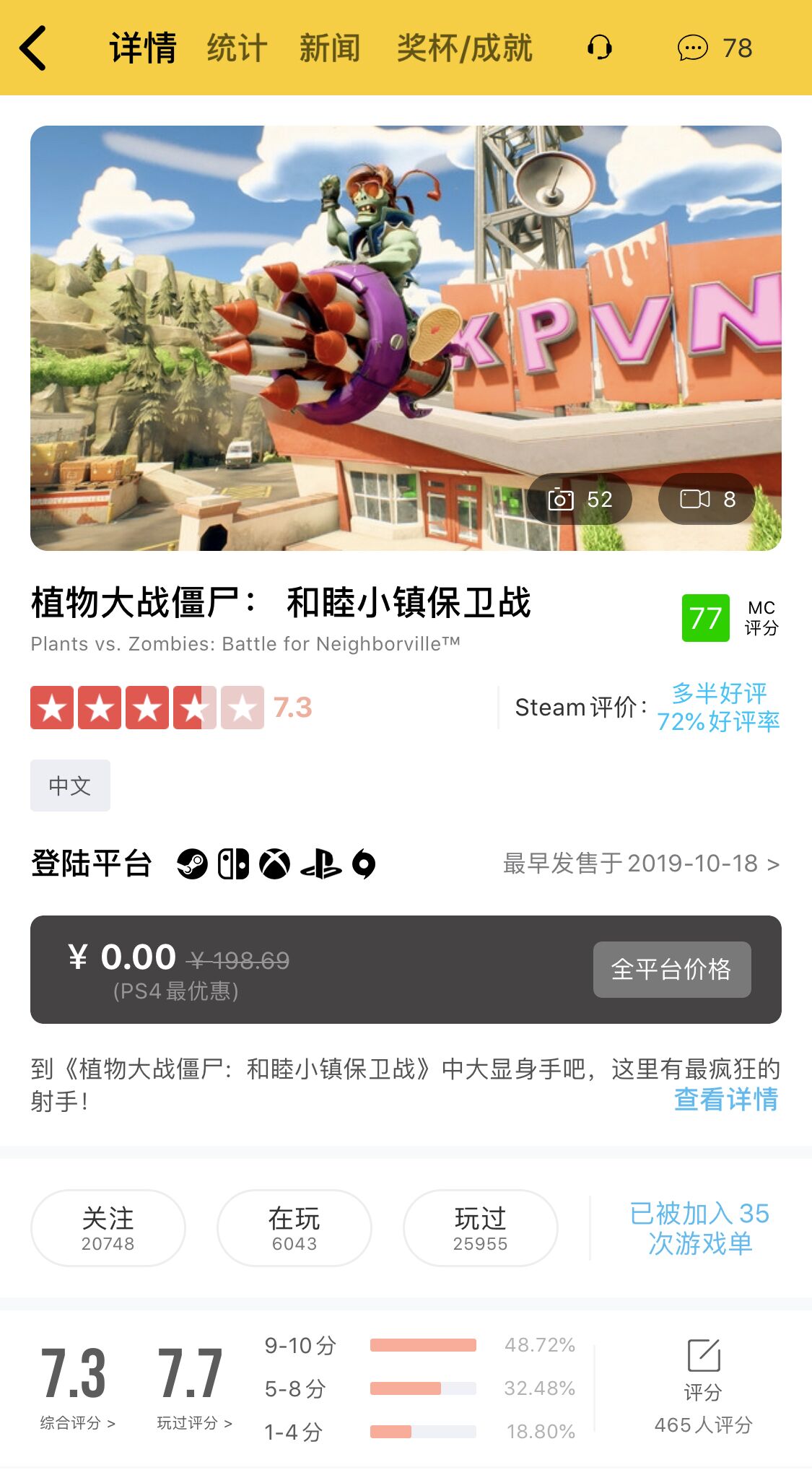Switch to the 统计 tab
812x1470 pixels.
[x=237, y=48]
